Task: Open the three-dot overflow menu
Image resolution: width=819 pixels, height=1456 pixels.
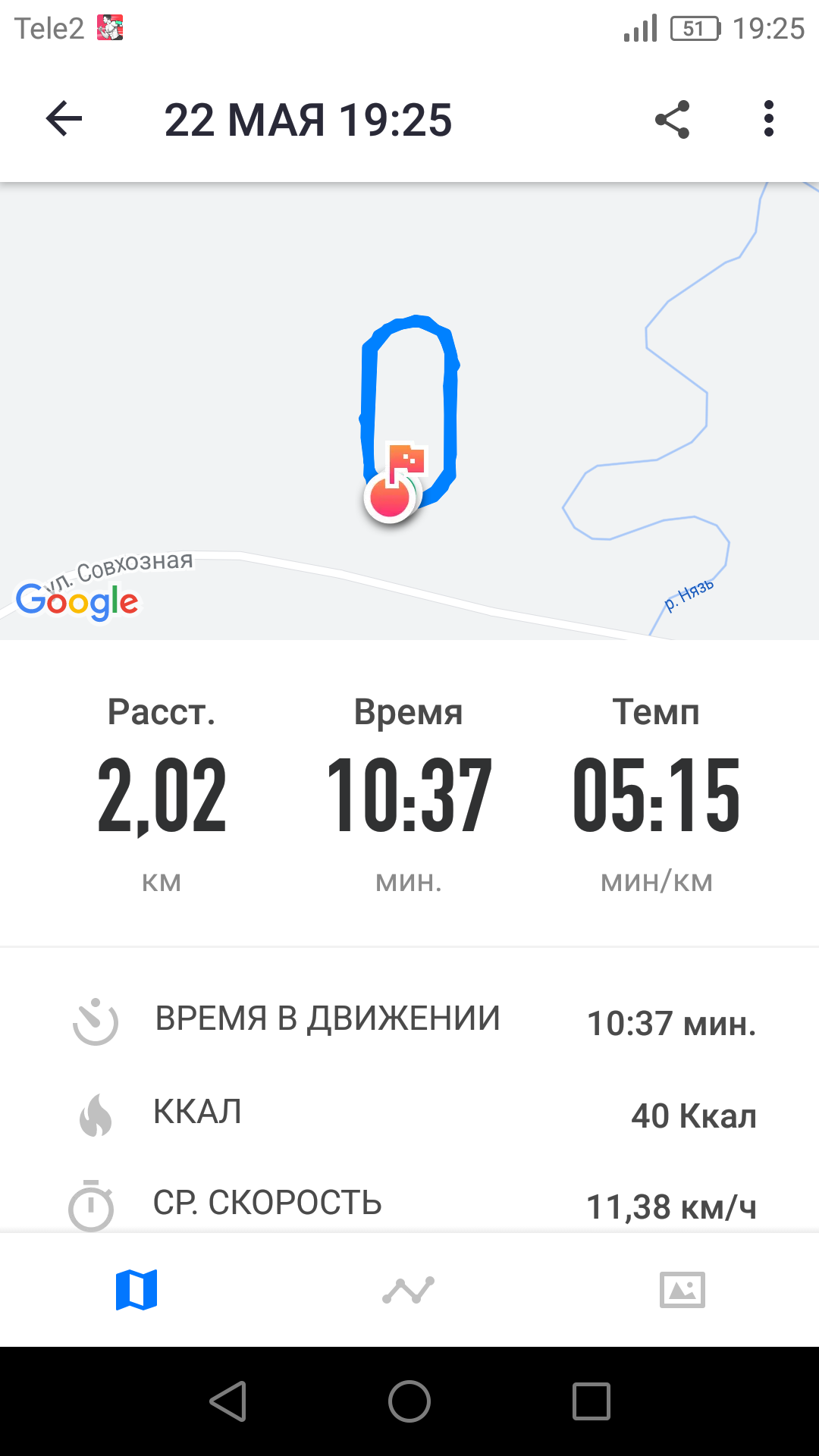Action: (x=769, y=119)
